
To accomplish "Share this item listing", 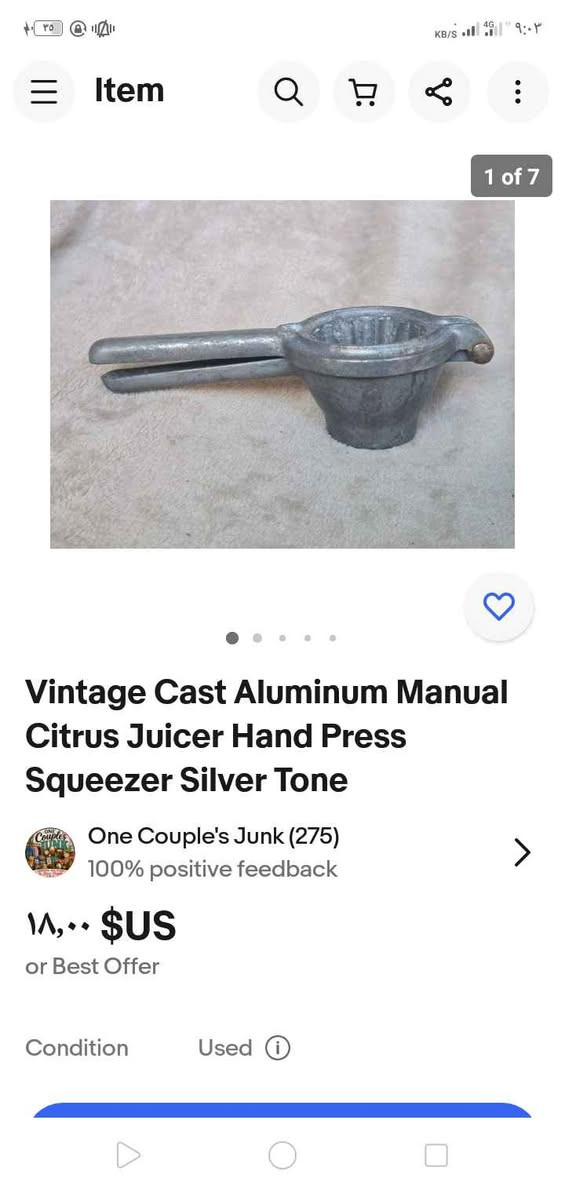I will point(439,92).
